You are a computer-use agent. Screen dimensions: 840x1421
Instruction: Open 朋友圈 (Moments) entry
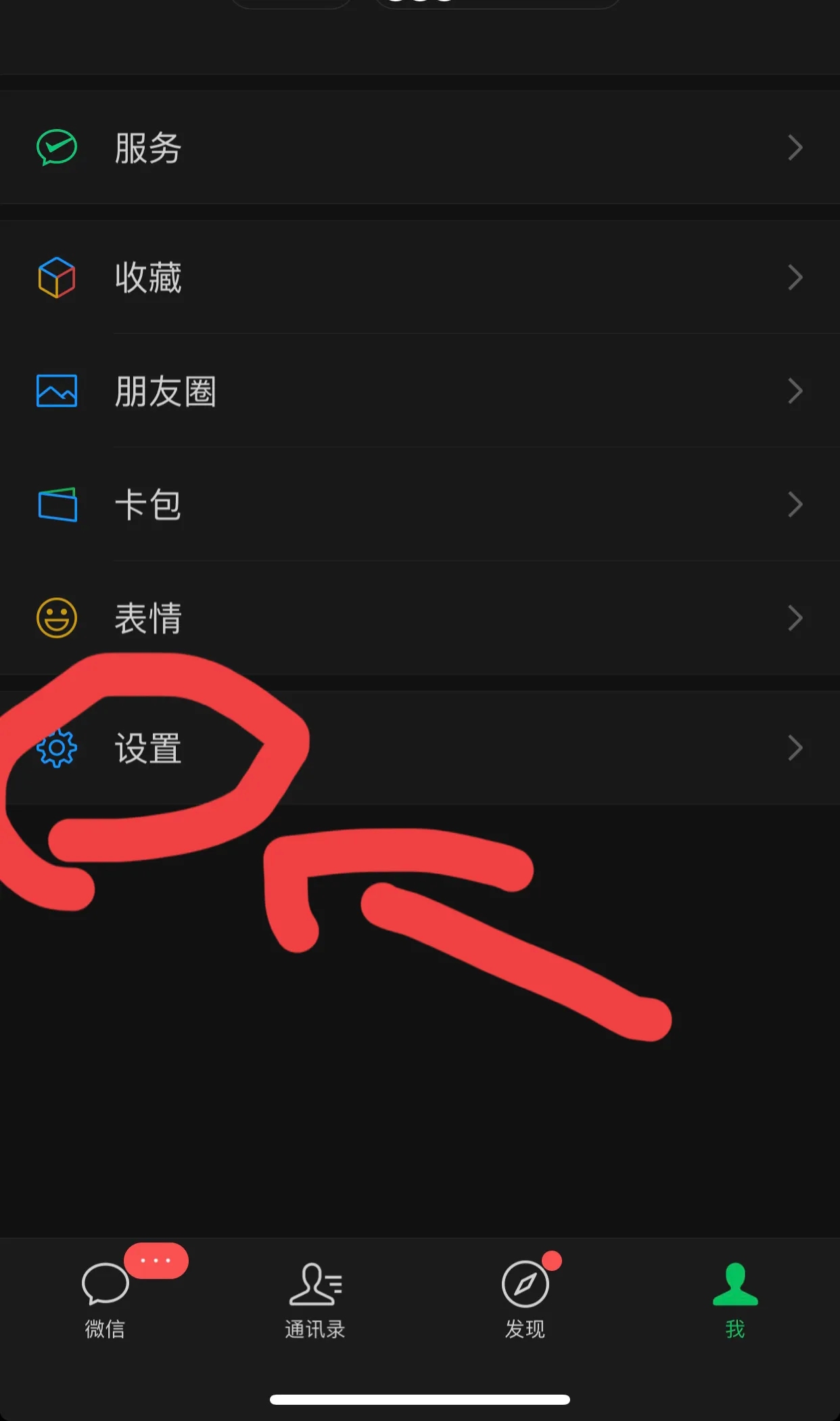click(419, 391)
